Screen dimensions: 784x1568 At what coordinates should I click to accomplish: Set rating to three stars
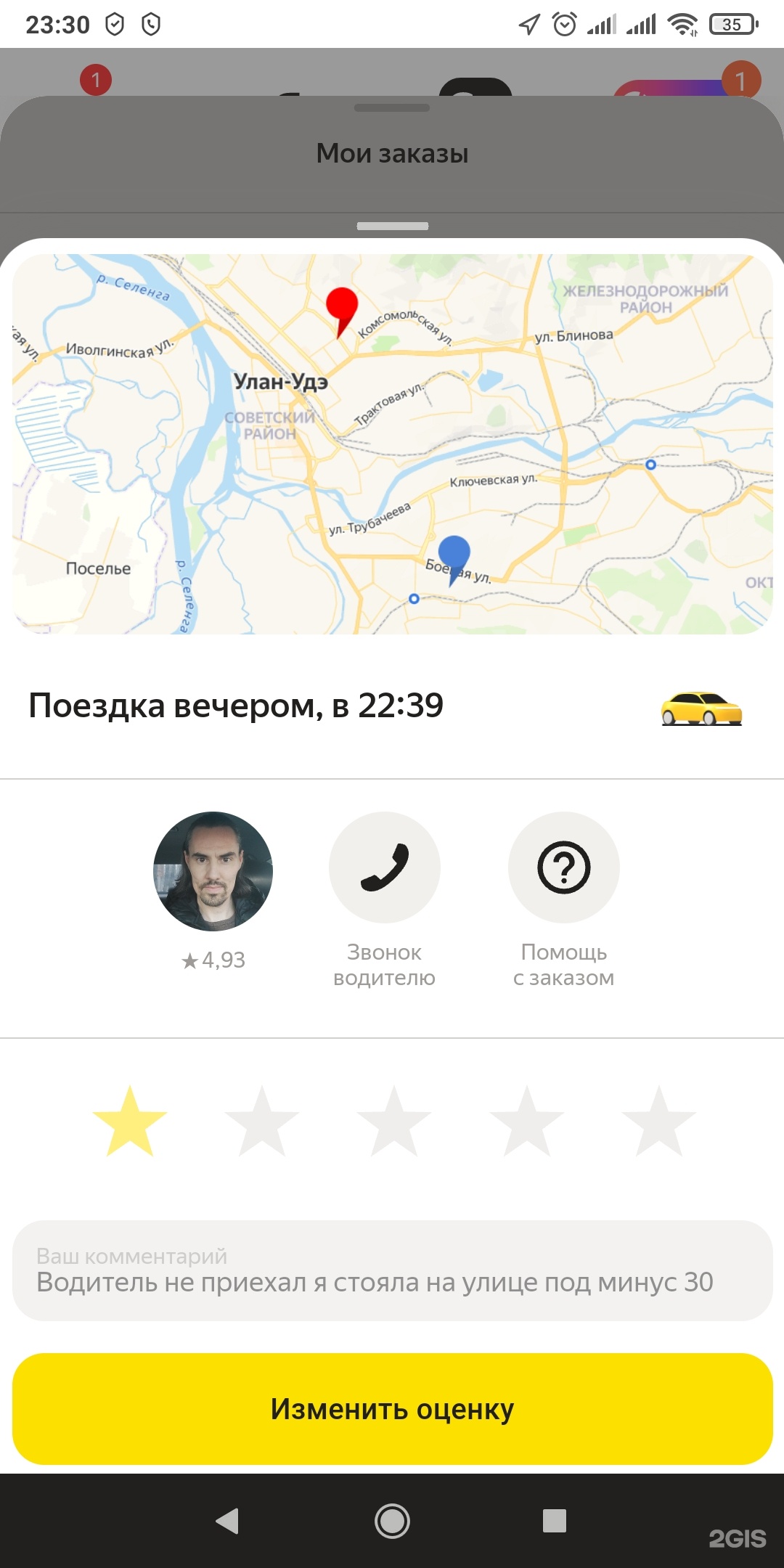394,1122
